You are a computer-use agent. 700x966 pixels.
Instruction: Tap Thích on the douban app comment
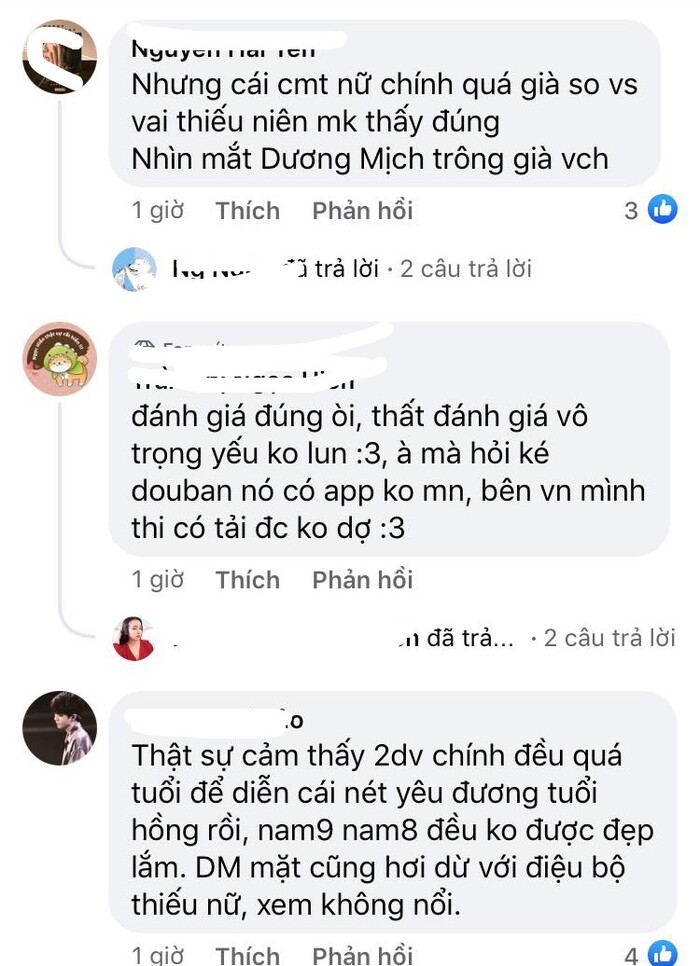(x=247, y=580)
